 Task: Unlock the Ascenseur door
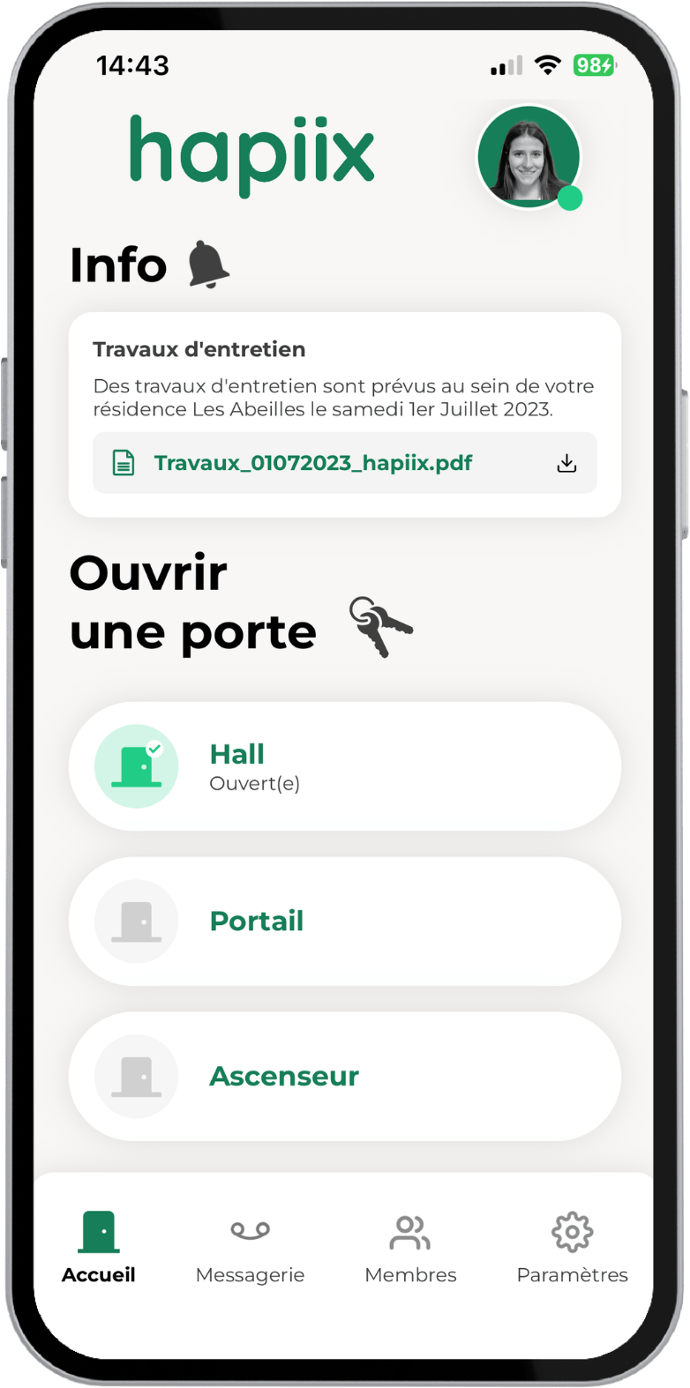[344, 1076]
